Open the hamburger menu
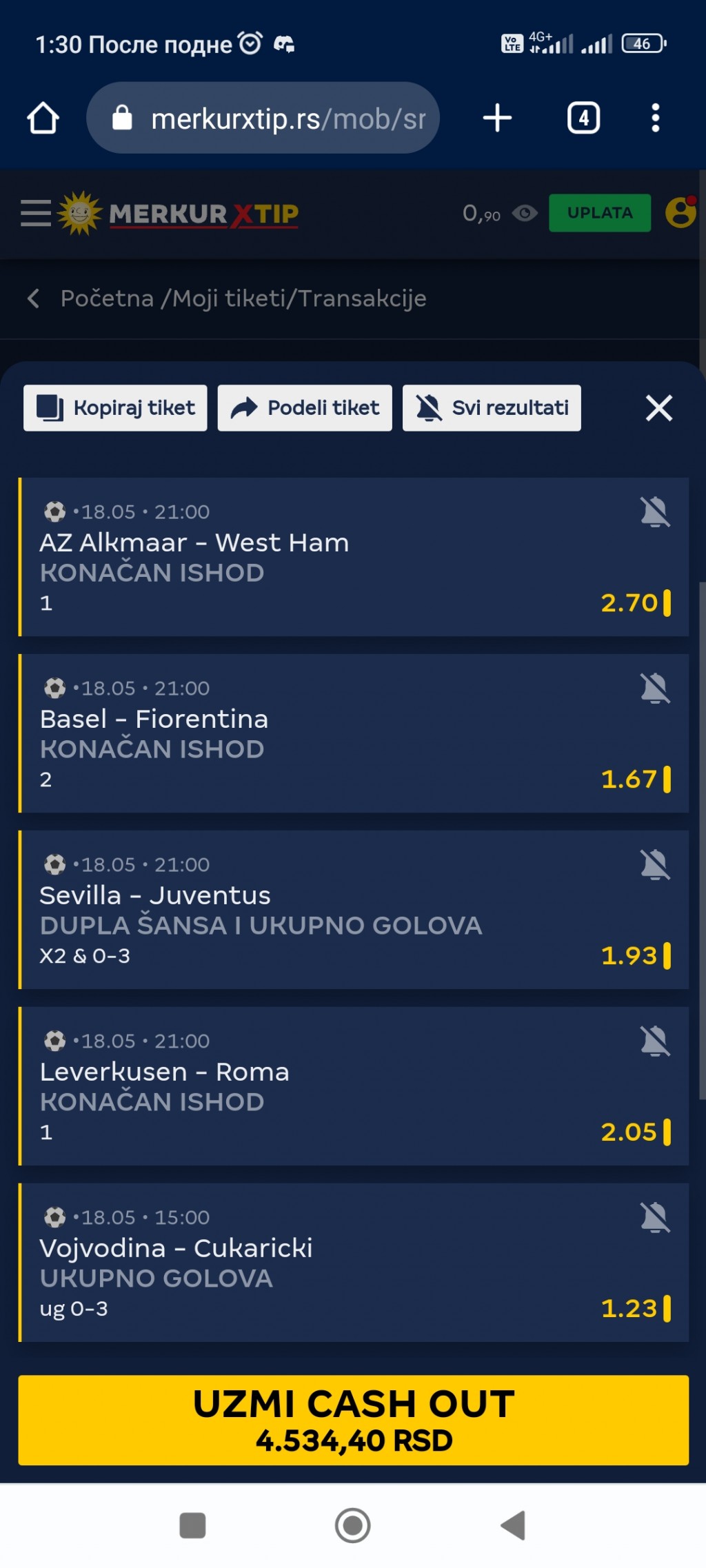Screen dimensions: 706x1568 [x=35, y=213]
